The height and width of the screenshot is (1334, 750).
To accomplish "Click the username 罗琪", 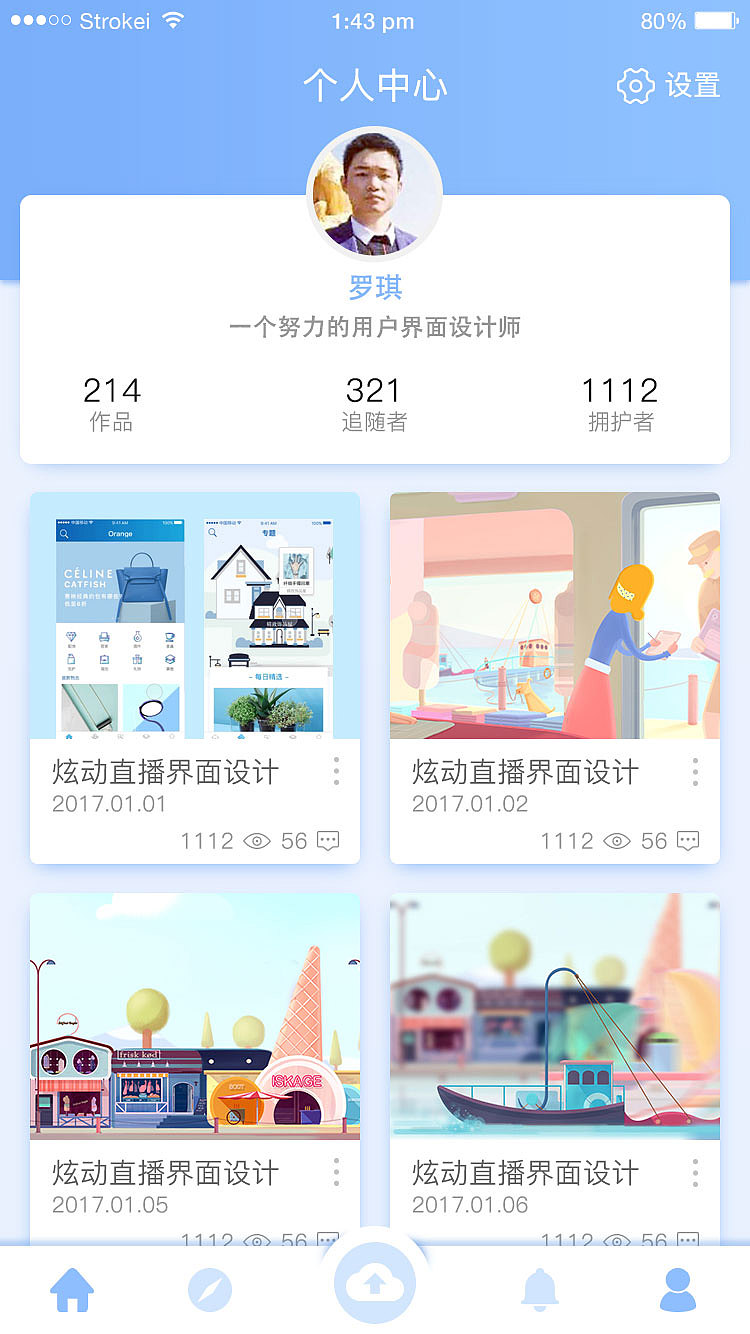I will [375, 288].
